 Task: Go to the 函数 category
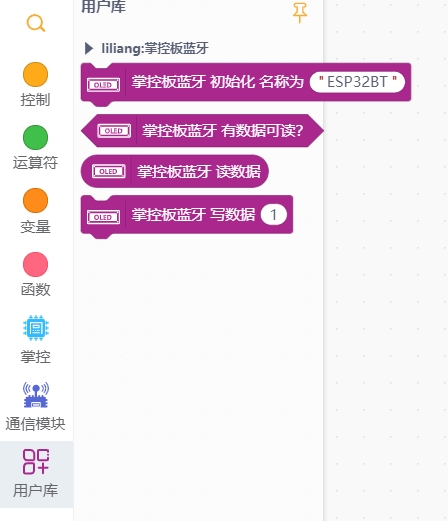click(x=35, y=275)
